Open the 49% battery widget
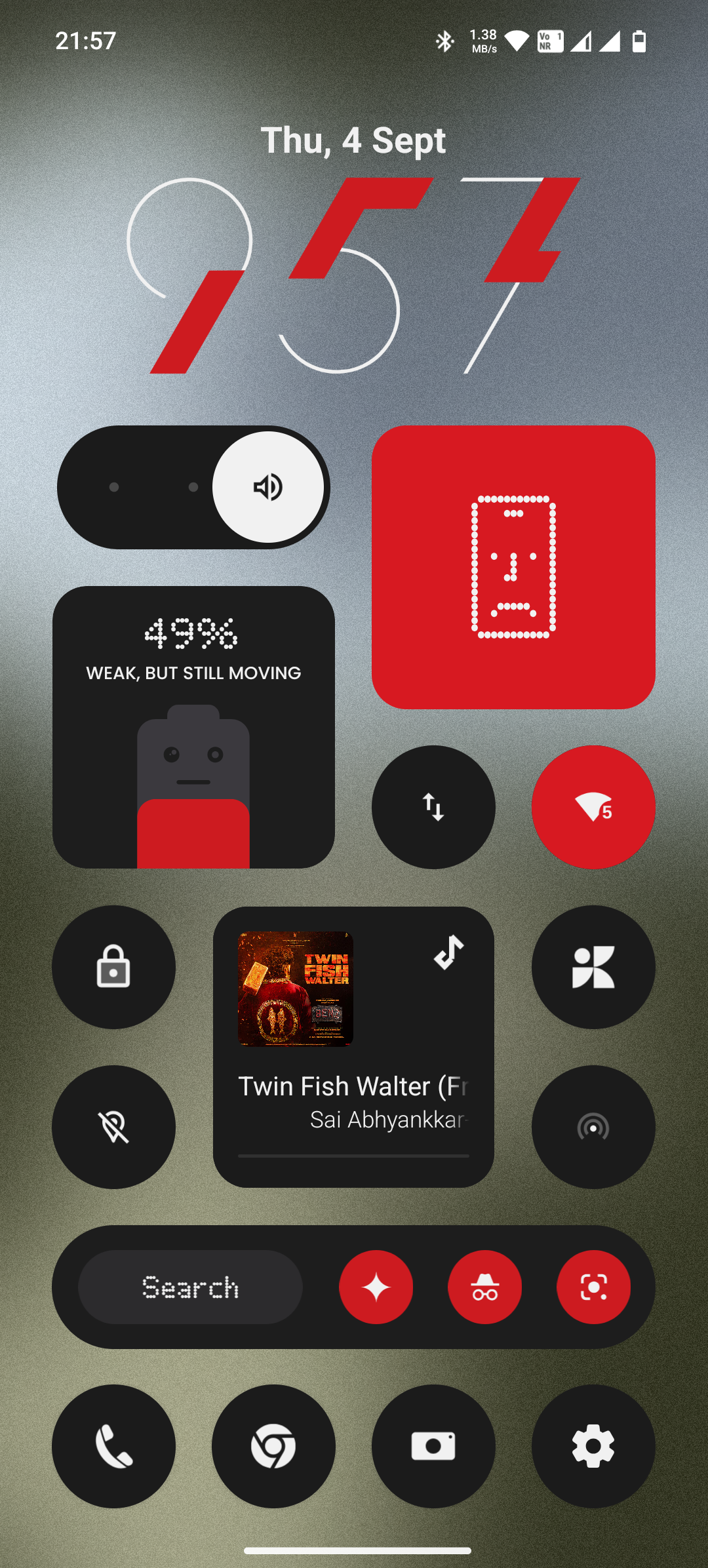Viewport: 708px width, 1568px height. tap(193, 727)
